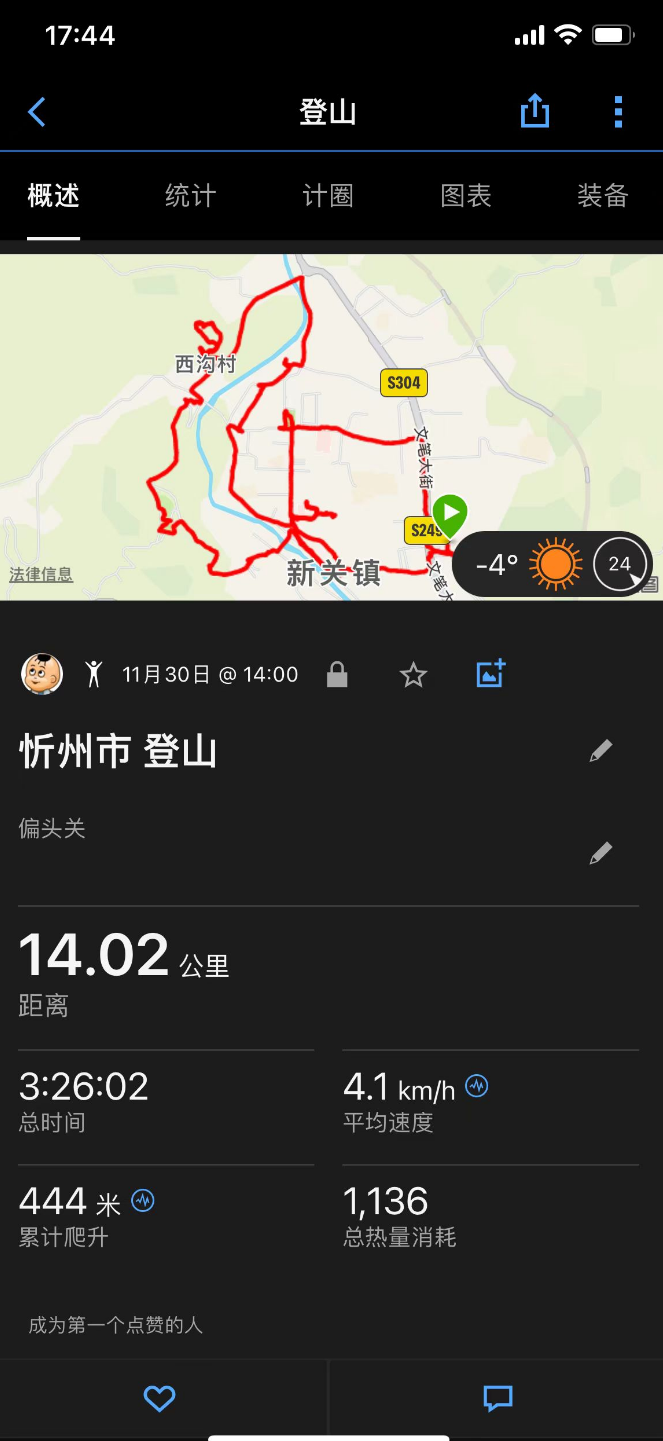Open the 图表 tab
Viewport: 663px width, 1441px height.
[466, 195]
